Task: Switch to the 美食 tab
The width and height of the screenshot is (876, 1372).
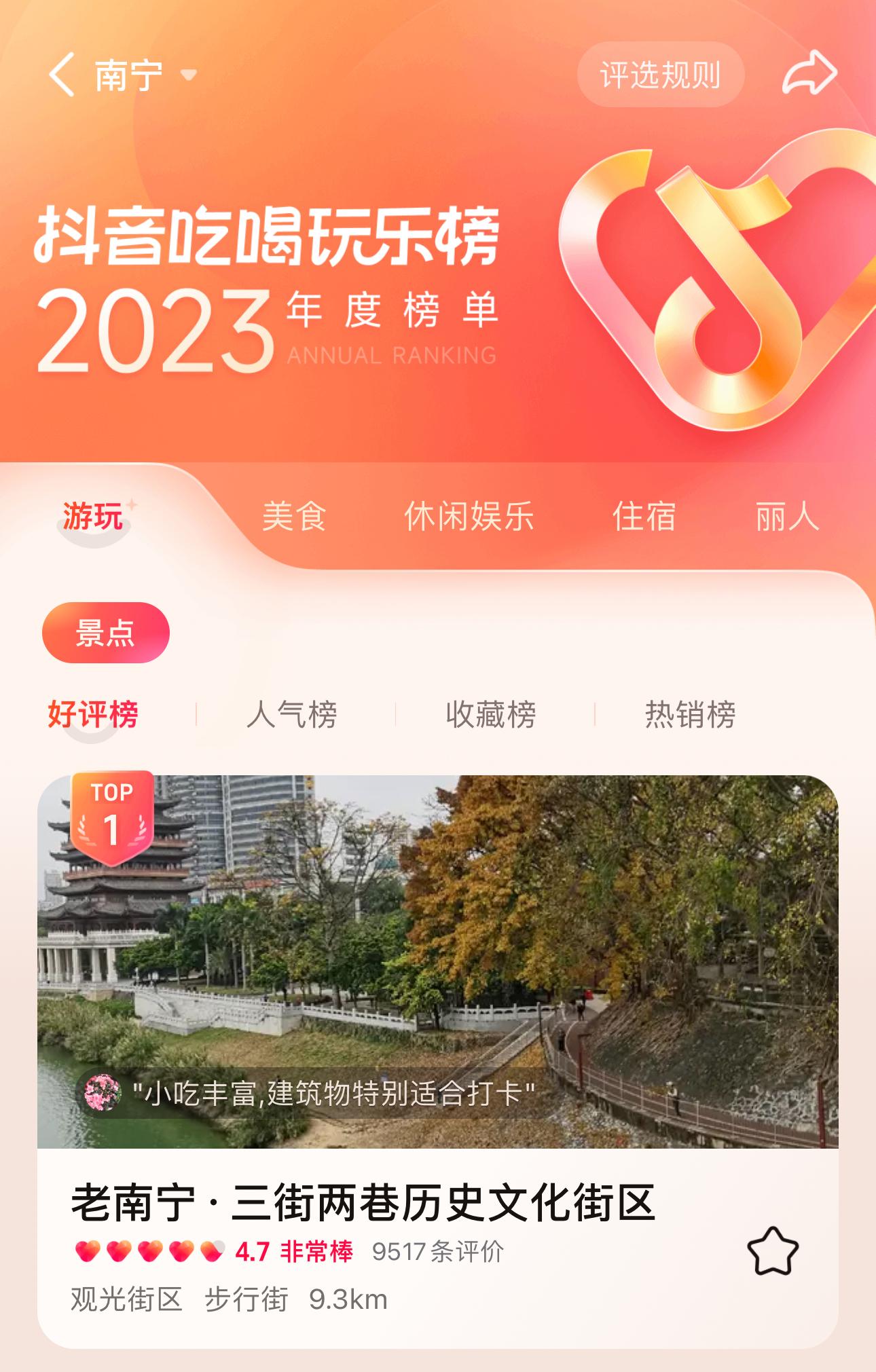Action: (x=294, y=517)
